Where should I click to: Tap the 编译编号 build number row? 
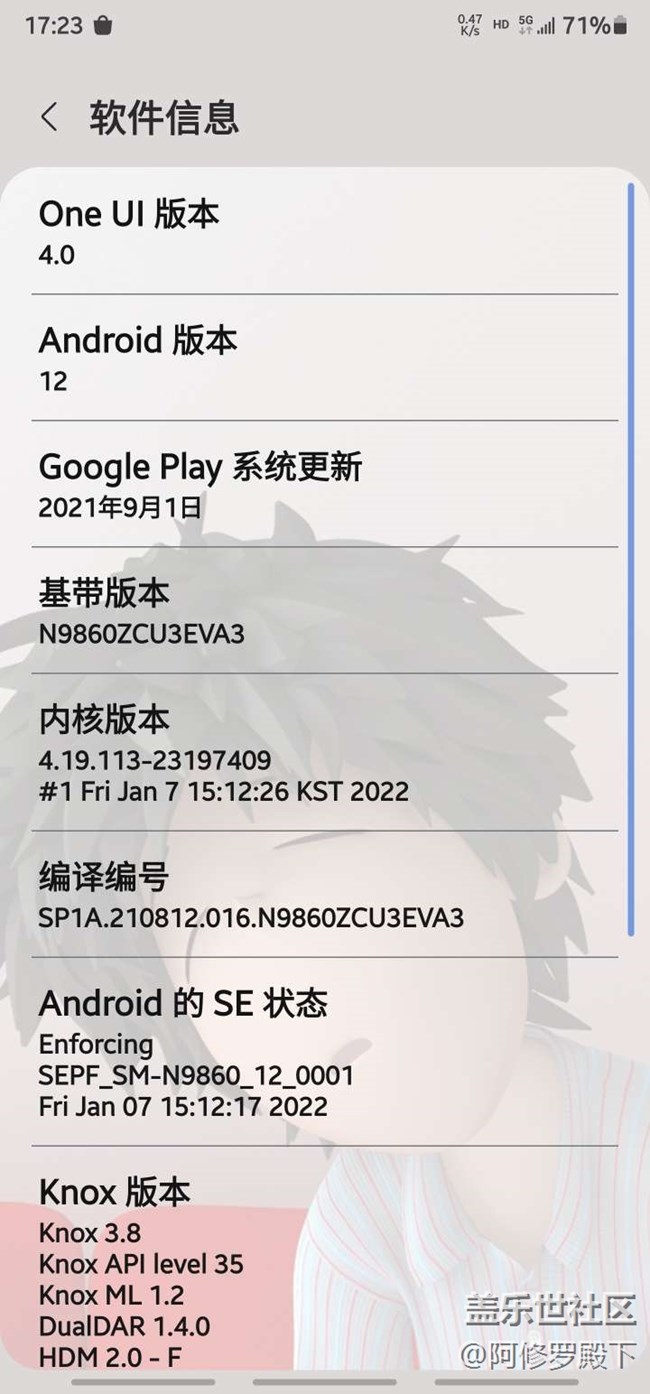(x=324, y=895)
